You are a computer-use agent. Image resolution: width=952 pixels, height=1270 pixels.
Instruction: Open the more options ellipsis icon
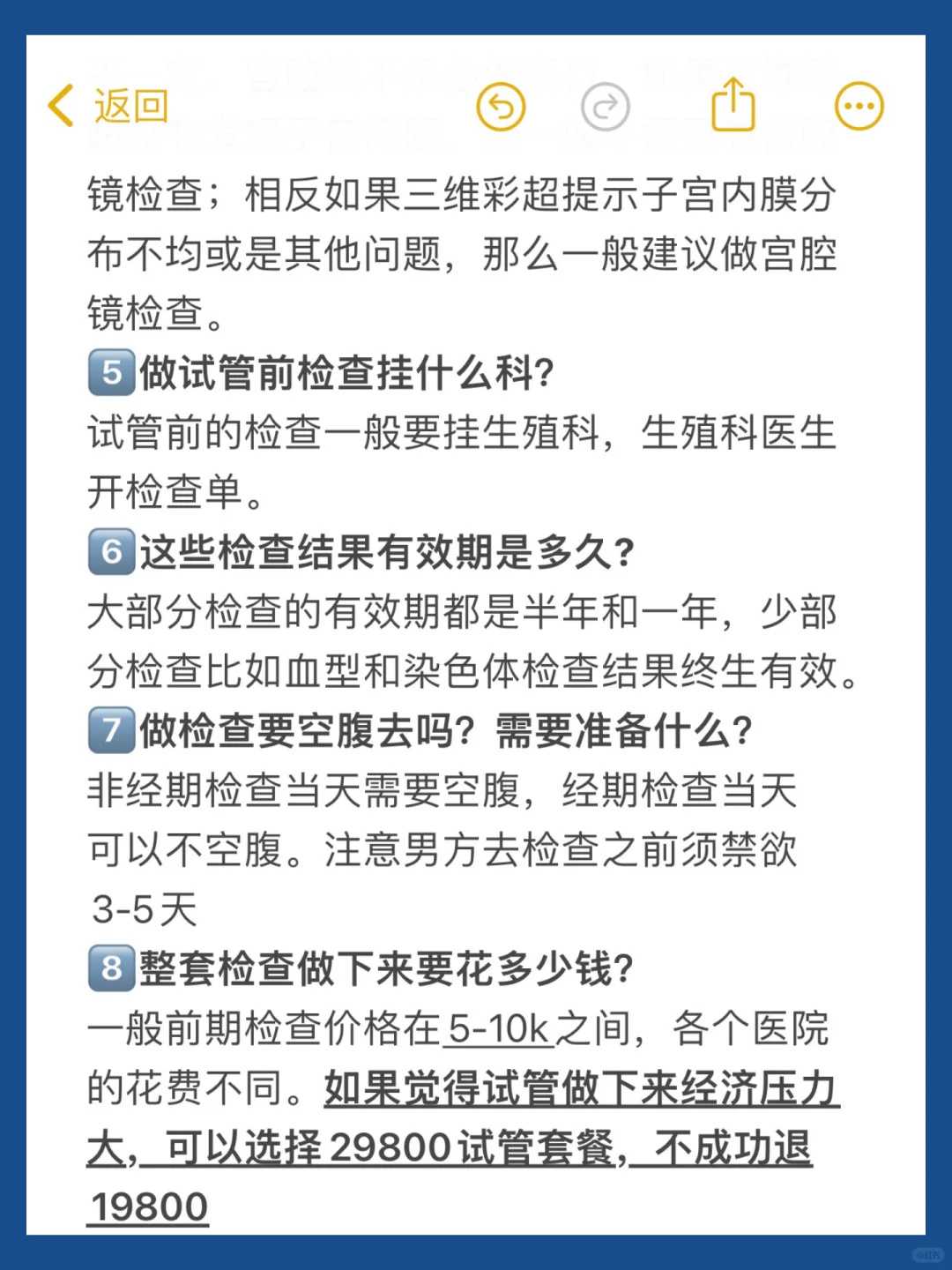point(855,105)
